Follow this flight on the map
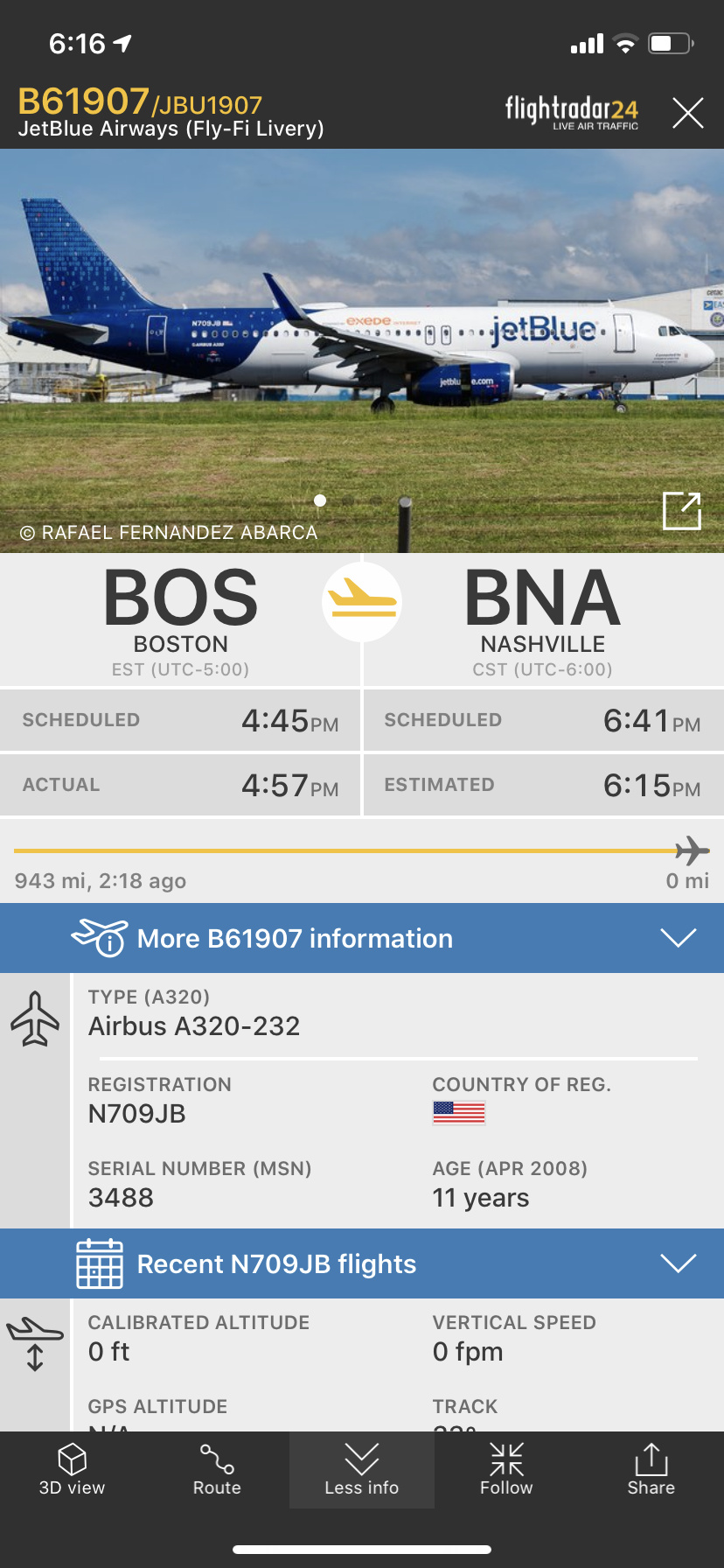Screen dimensions: 724x1568 (506, 1470)
